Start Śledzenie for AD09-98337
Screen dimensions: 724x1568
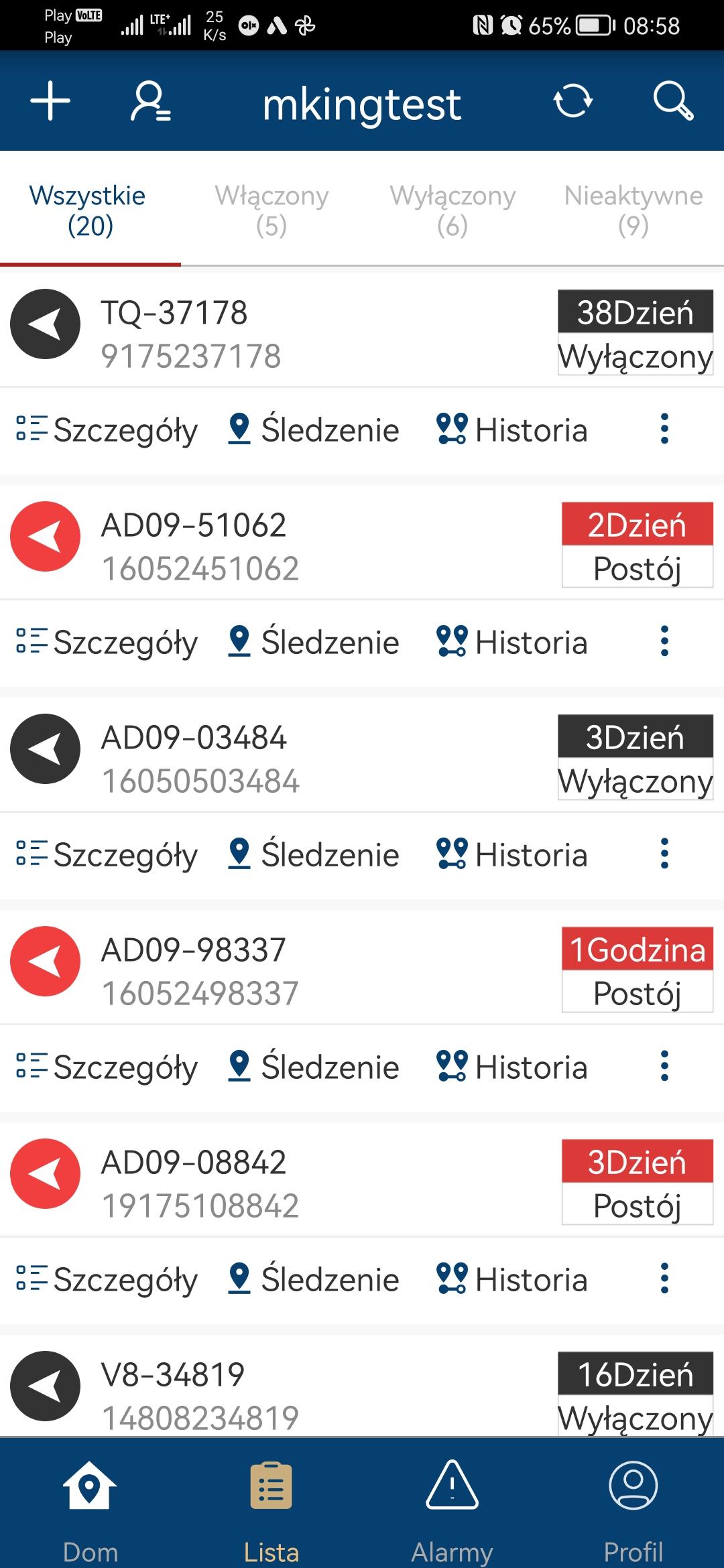point(314,1067)
